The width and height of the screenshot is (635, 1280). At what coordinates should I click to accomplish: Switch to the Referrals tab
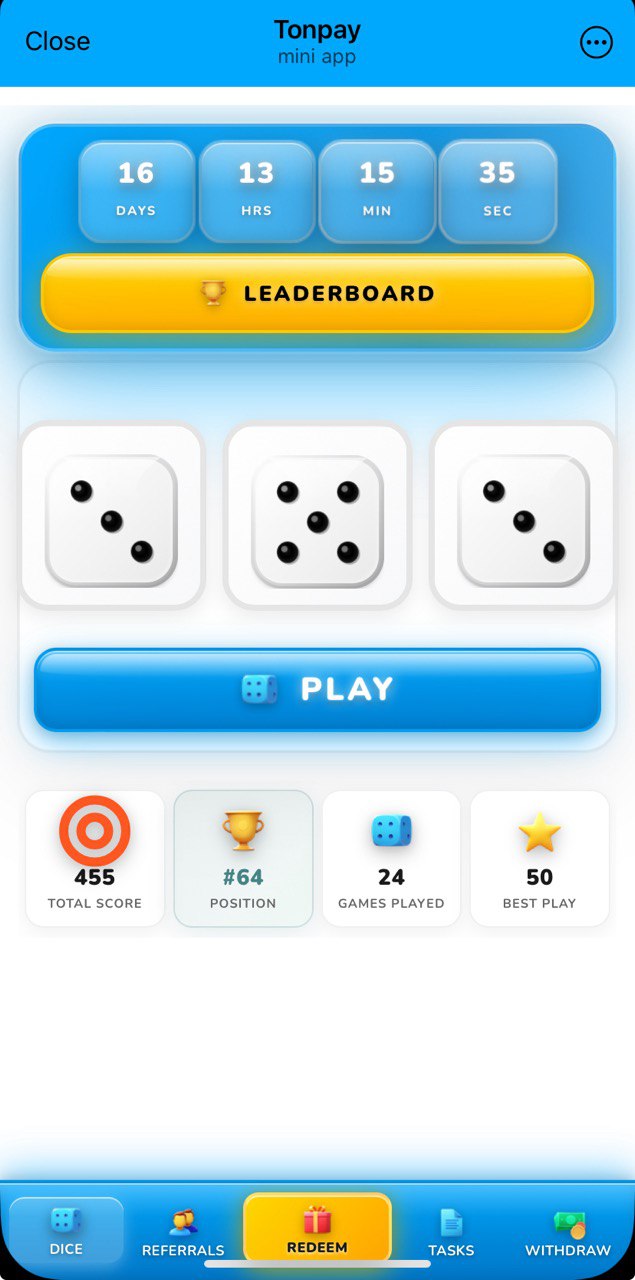(x=183, y=1233)
